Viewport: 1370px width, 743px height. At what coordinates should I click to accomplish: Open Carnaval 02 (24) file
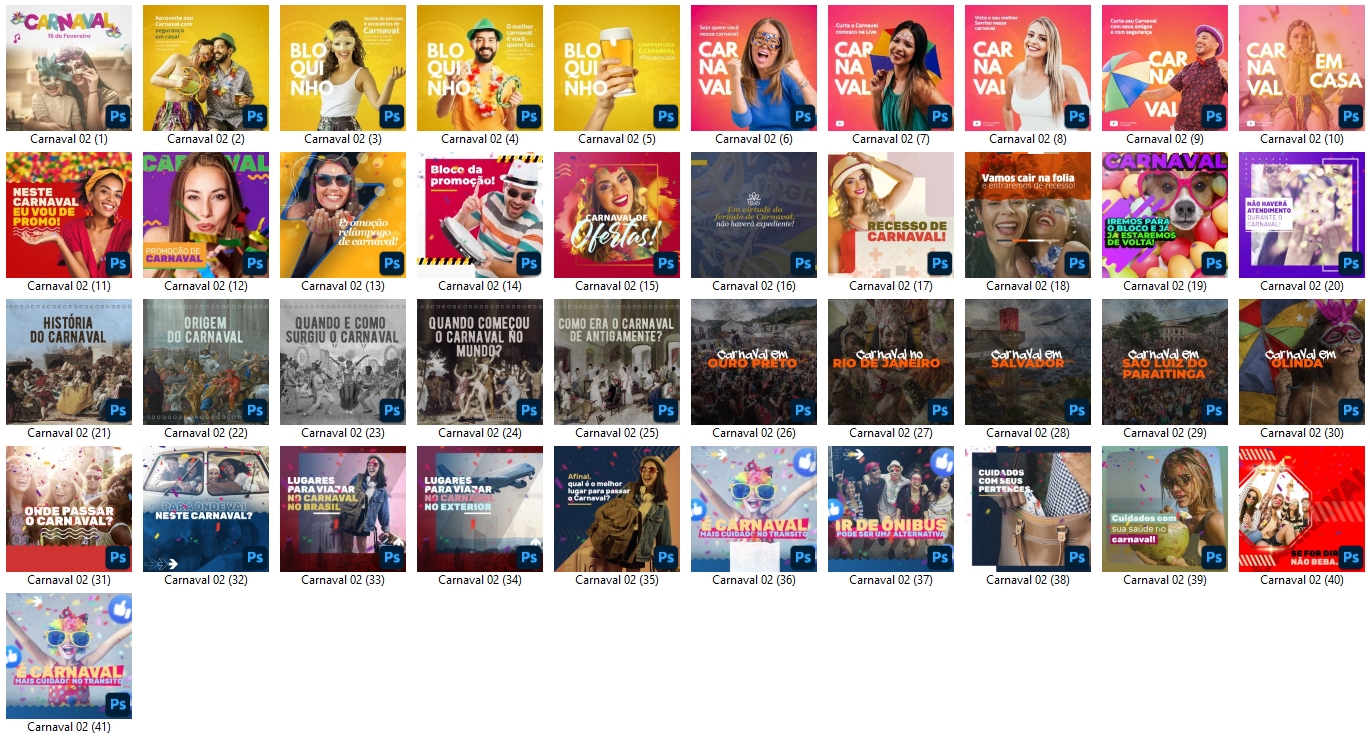click(480, 362)
